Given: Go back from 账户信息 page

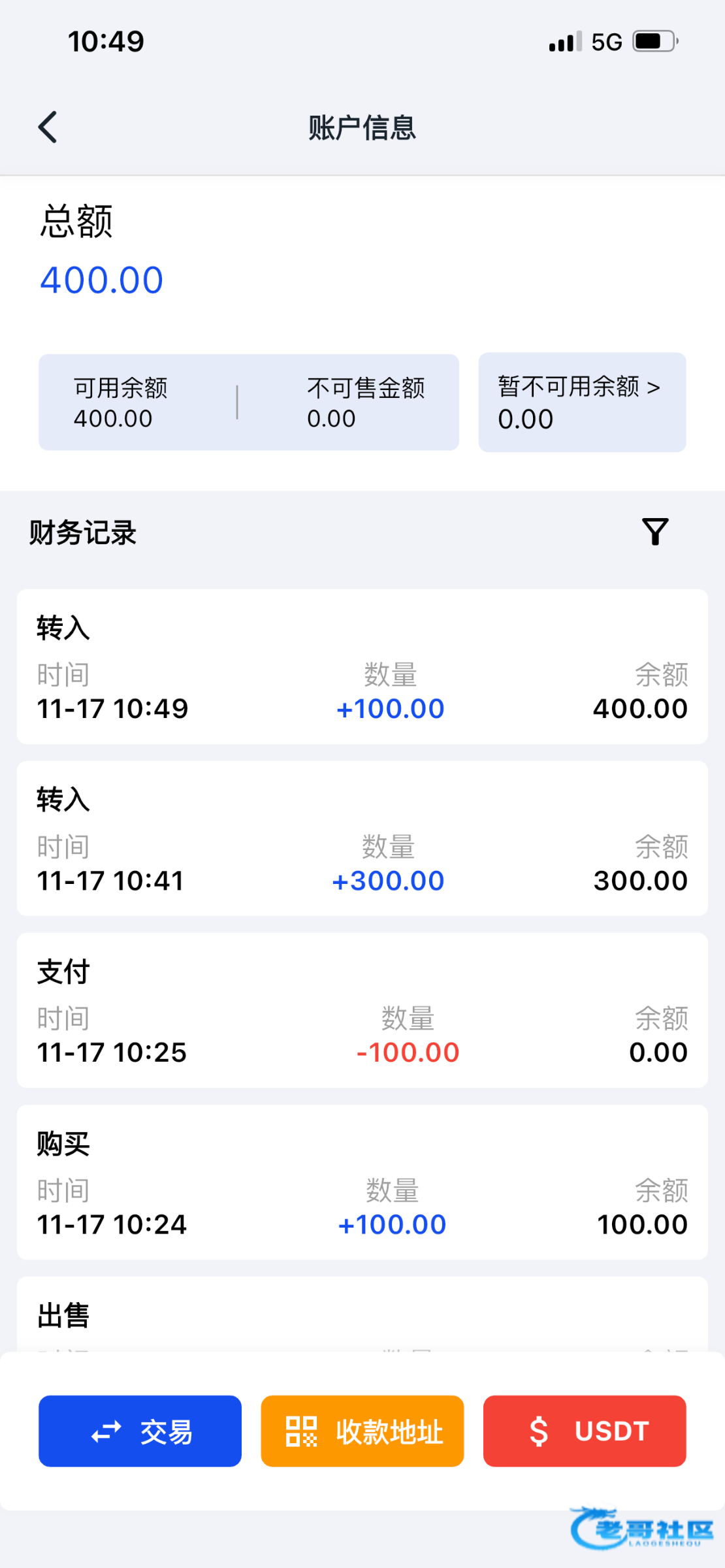Looking at the screenshot, I should tap(48, 127).
